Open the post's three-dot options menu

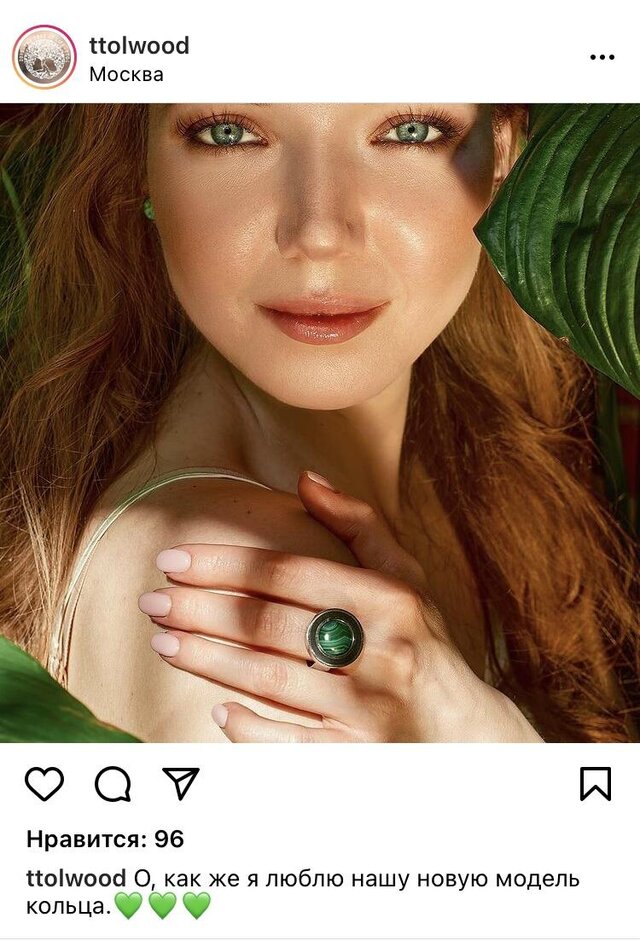click(x=602, y=57)
